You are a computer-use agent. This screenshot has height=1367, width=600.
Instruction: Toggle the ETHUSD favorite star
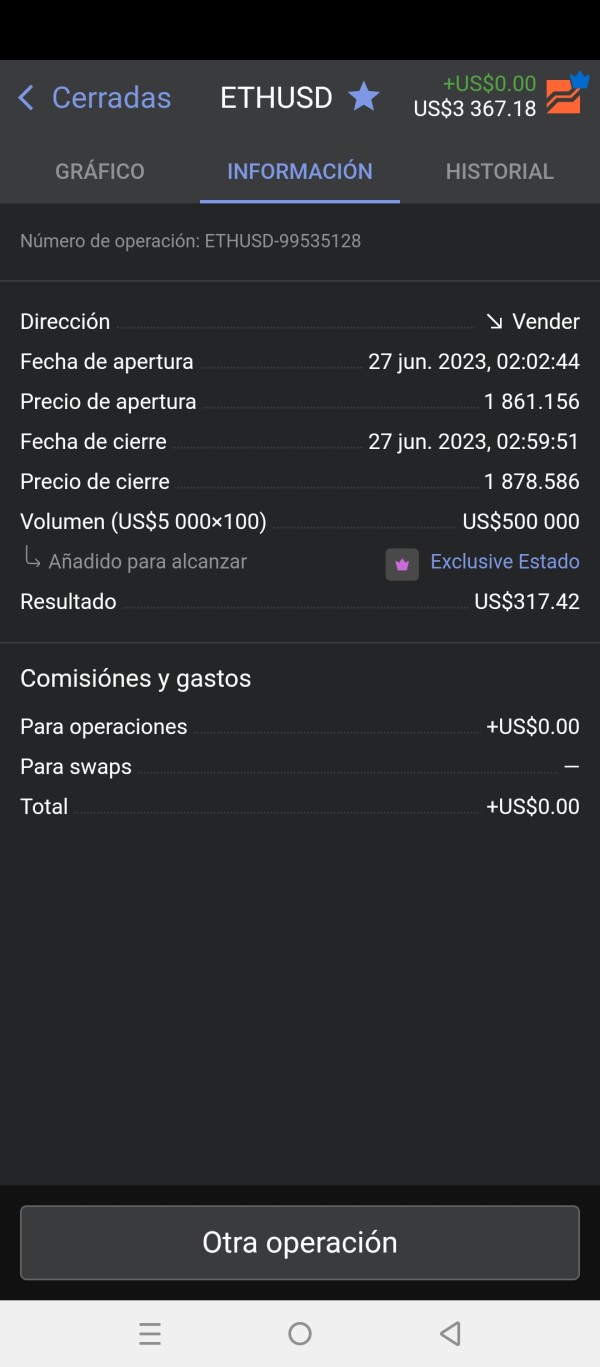pos(364,97)
